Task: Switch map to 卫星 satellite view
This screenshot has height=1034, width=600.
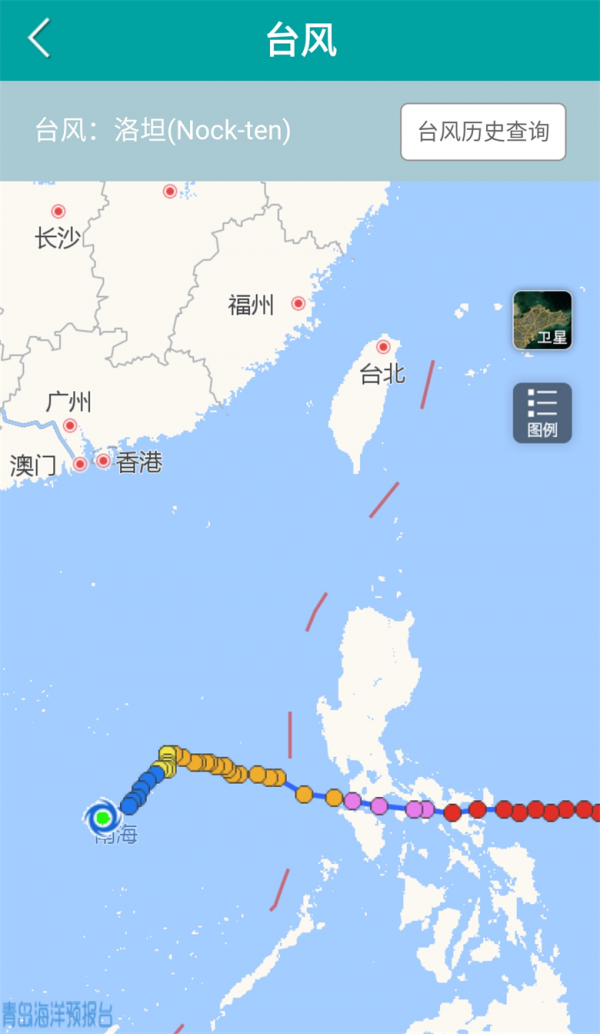Action: [x=542, y=320]
